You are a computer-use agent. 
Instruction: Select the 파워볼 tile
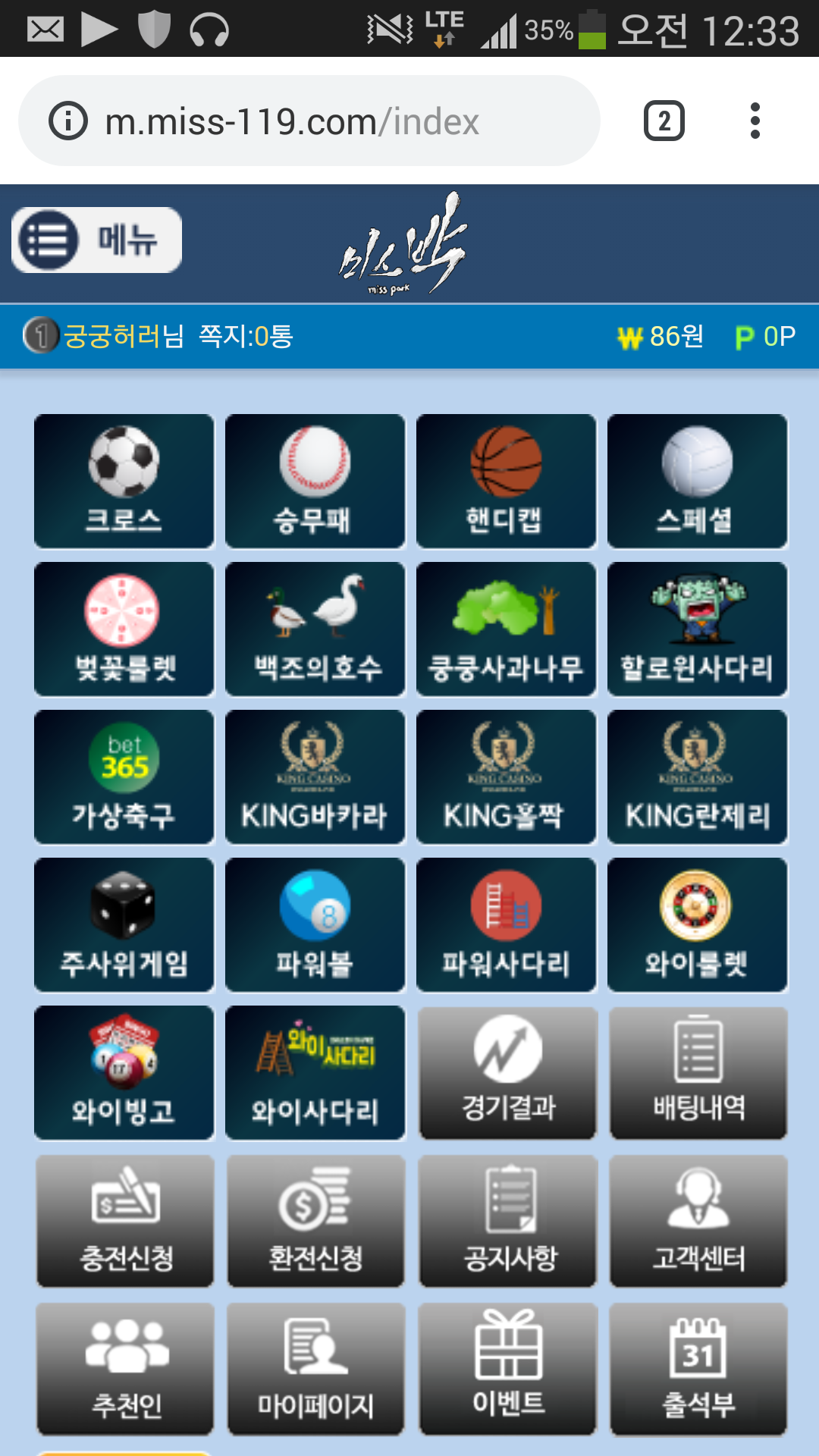tap(315, 924)
